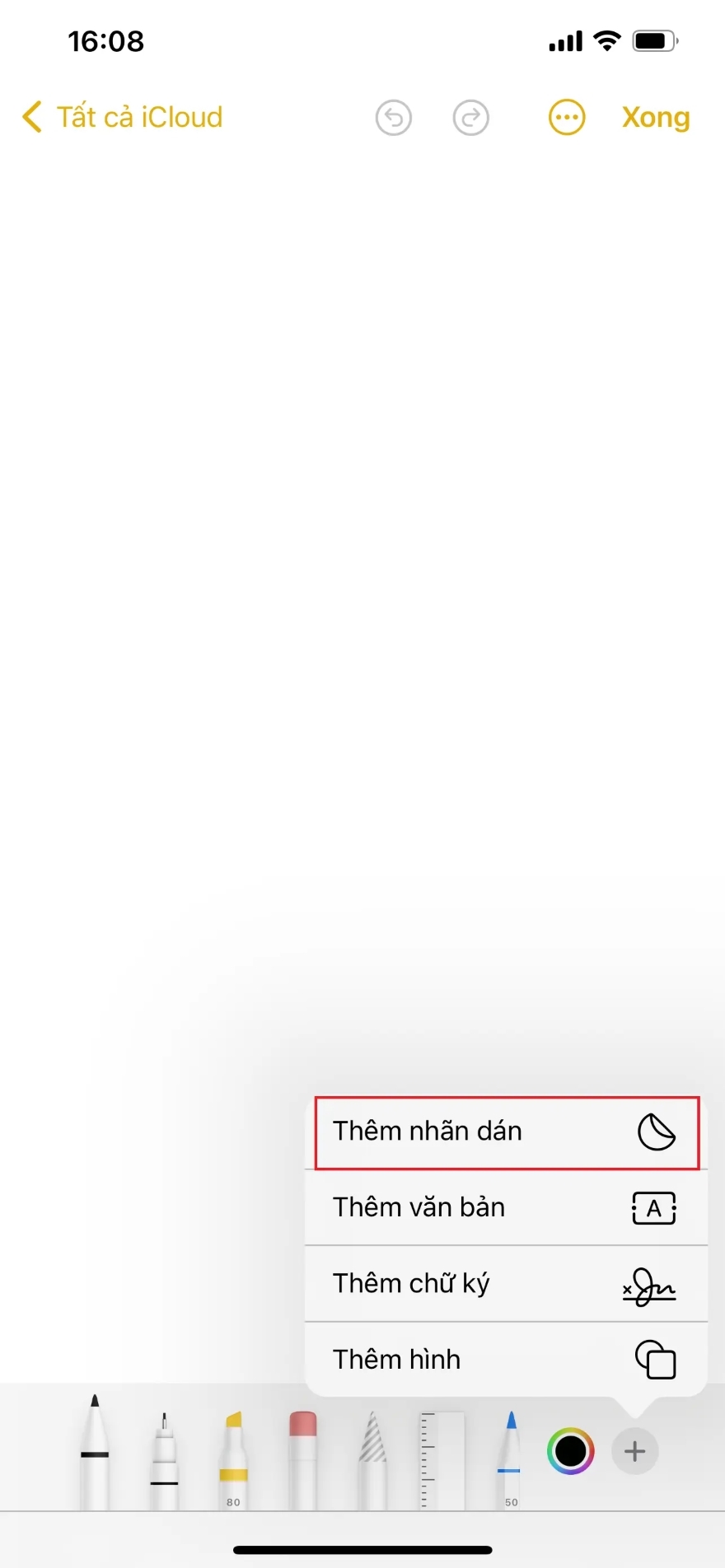725x1568 pixels.
Task: Tap Xong to finish editing
Action: point(655,117)
